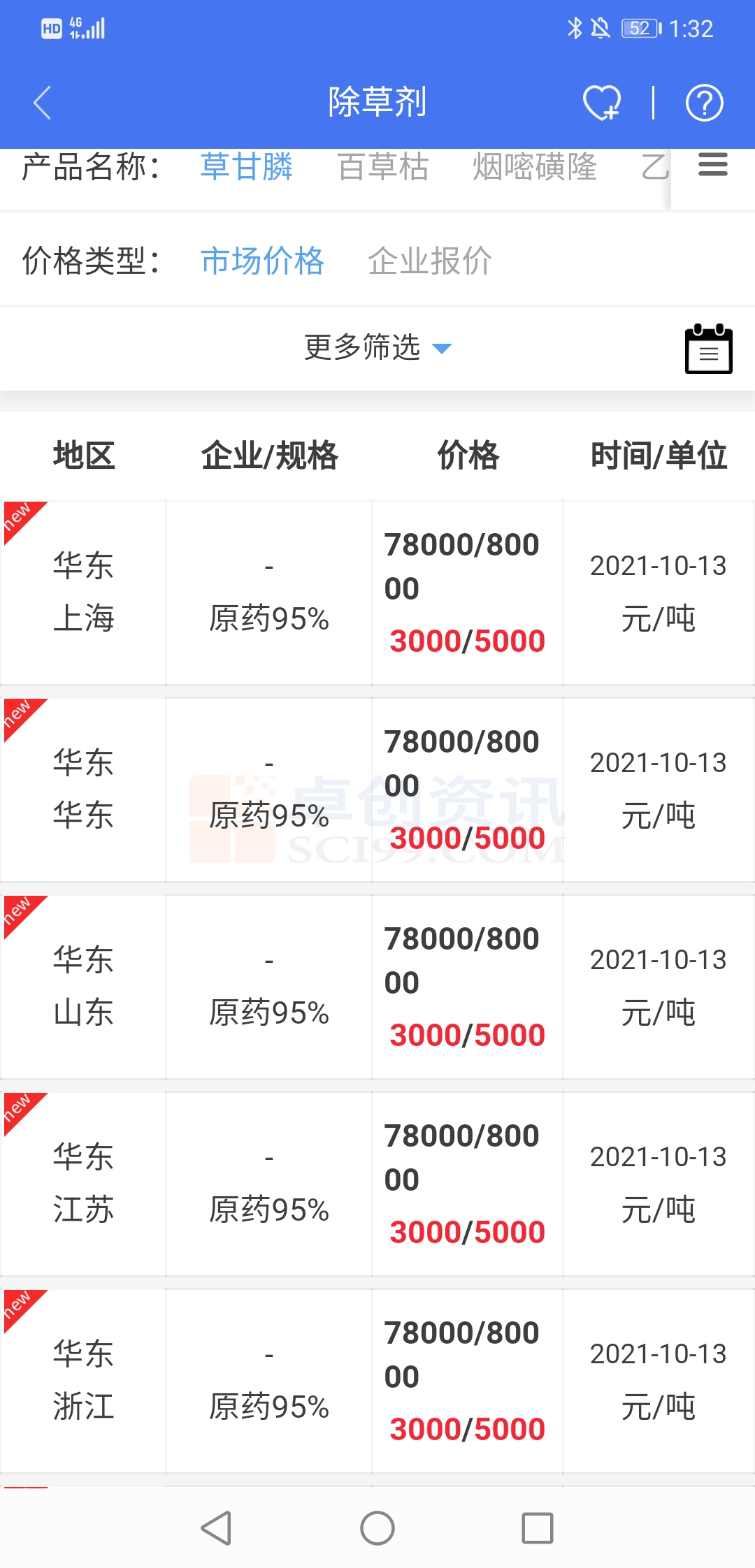755x1568 pixels.
Task: Open the 华东 山东 price row
Action: [x=377, y=987]
